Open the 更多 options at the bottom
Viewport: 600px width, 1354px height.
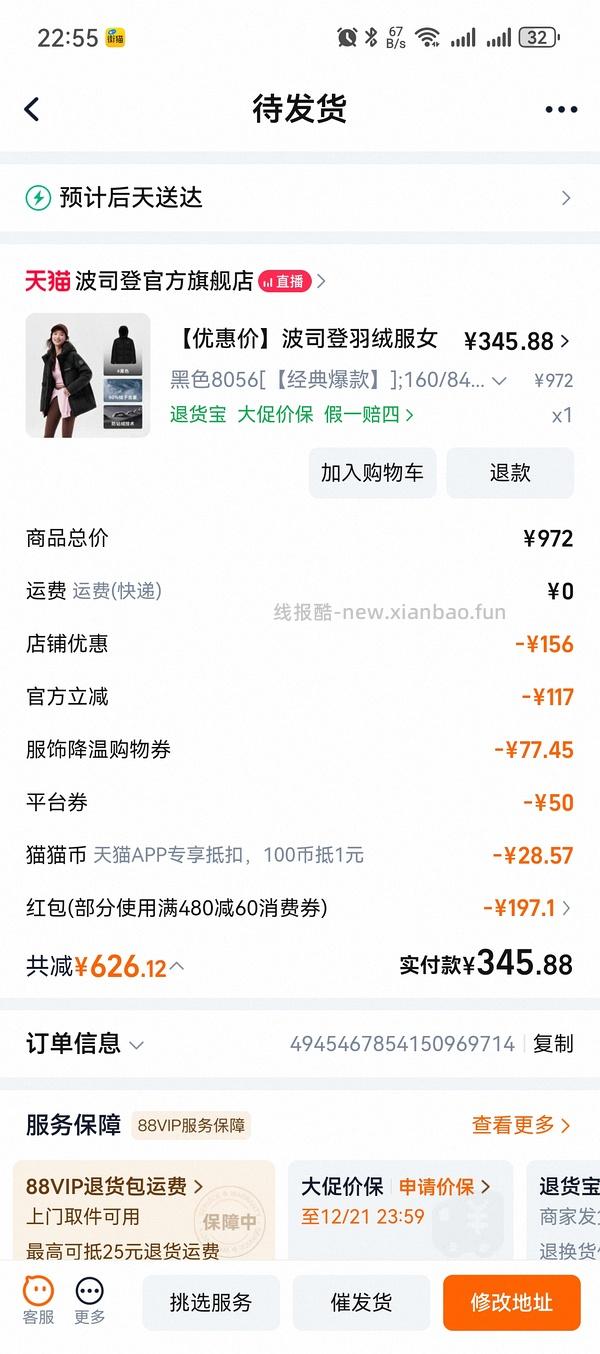point(89,1301)
